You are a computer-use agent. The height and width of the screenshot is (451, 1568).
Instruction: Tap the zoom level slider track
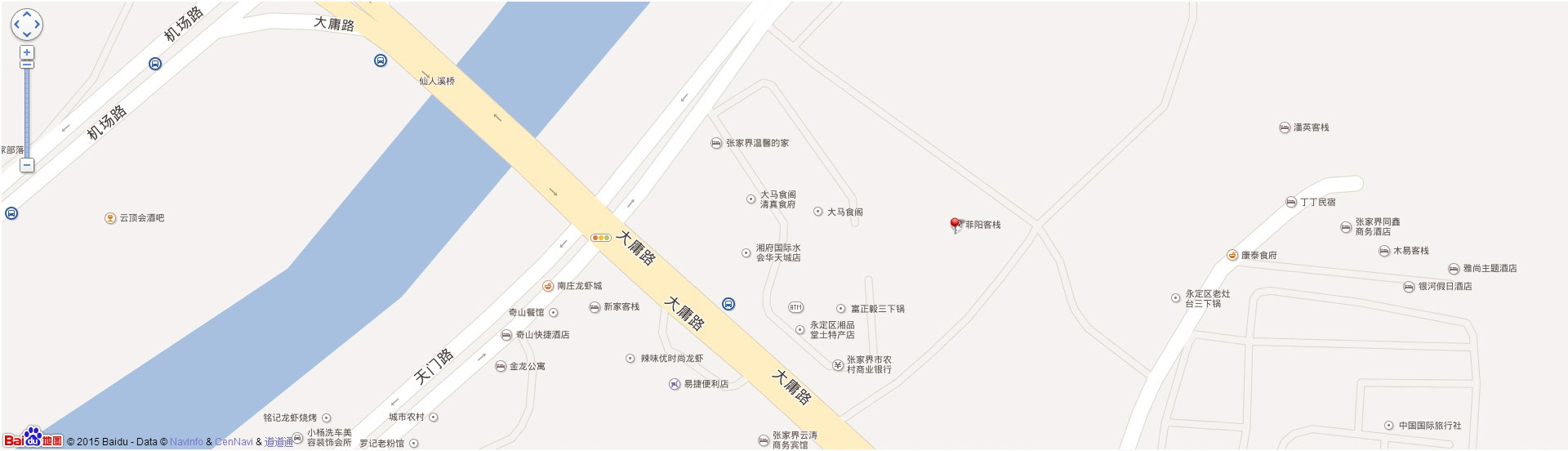pos(27,114)
